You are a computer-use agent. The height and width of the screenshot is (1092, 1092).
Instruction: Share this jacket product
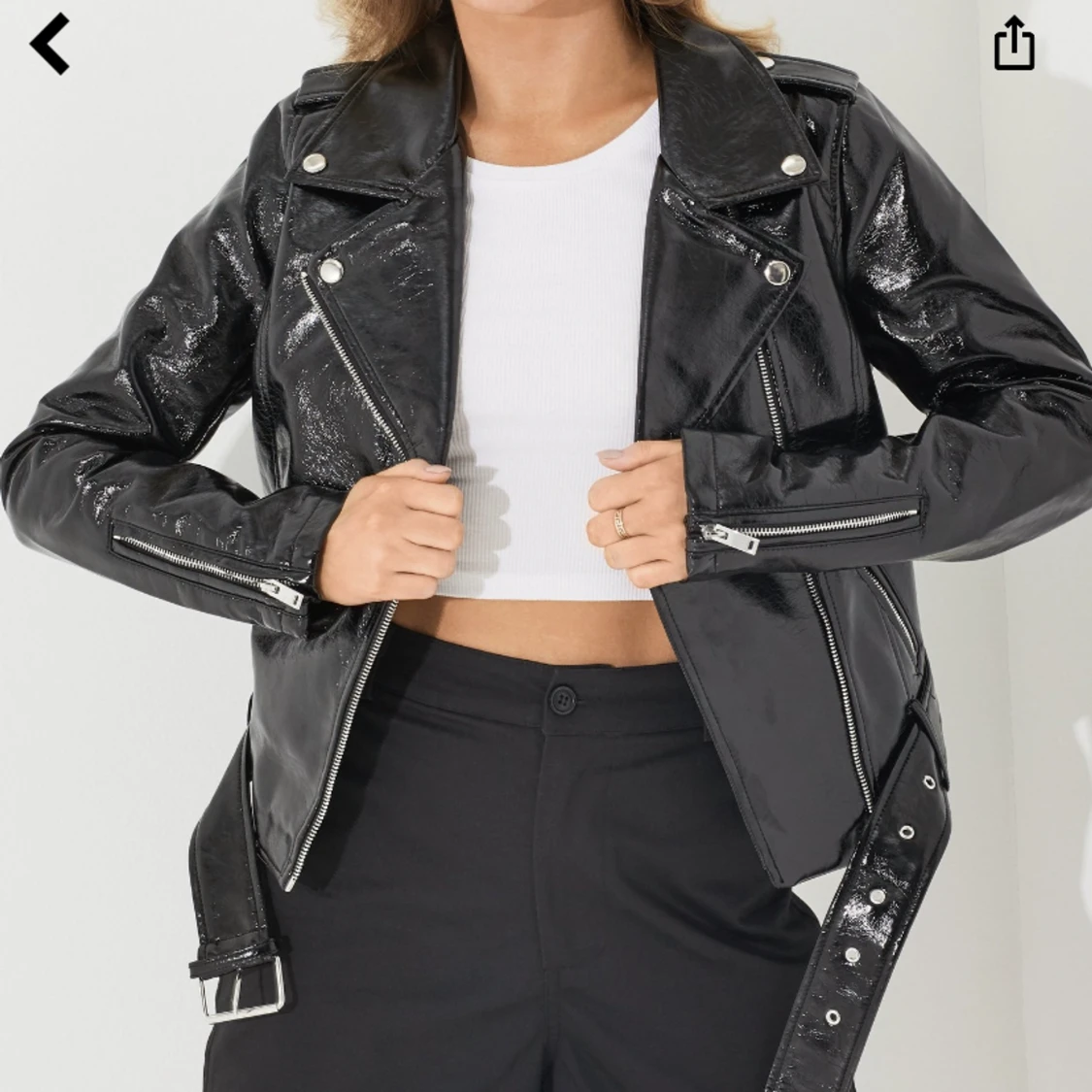click(1014, 43)
